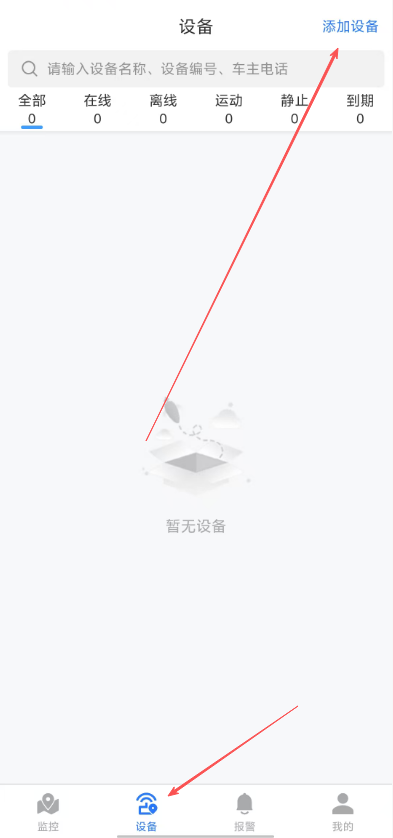Tap 添加设备 to add a device
The height and width of the screenshot is (838, 393).
(x=350, y=27)
